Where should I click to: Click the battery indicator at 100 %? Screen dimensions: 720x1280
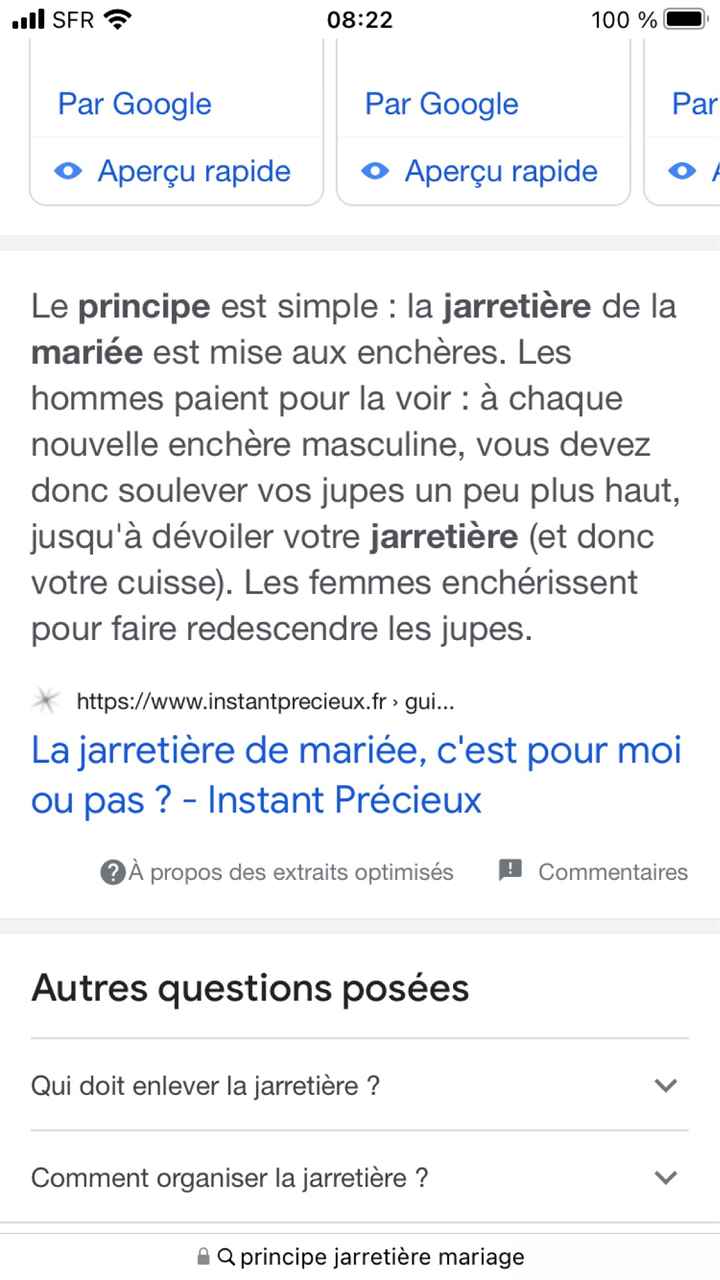coord(684,17)
